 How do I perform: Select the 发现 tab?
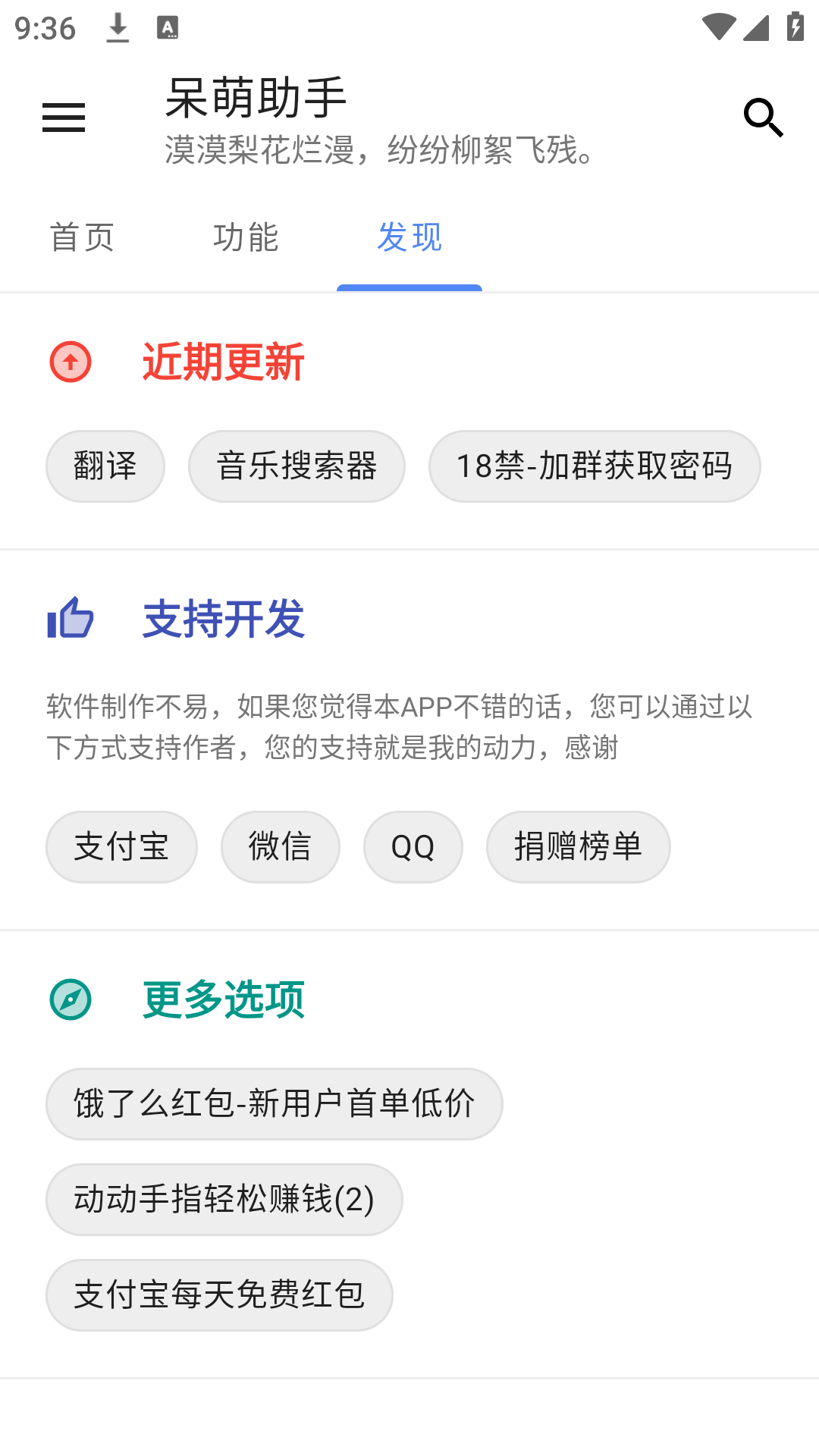click(x=409, y=237)
